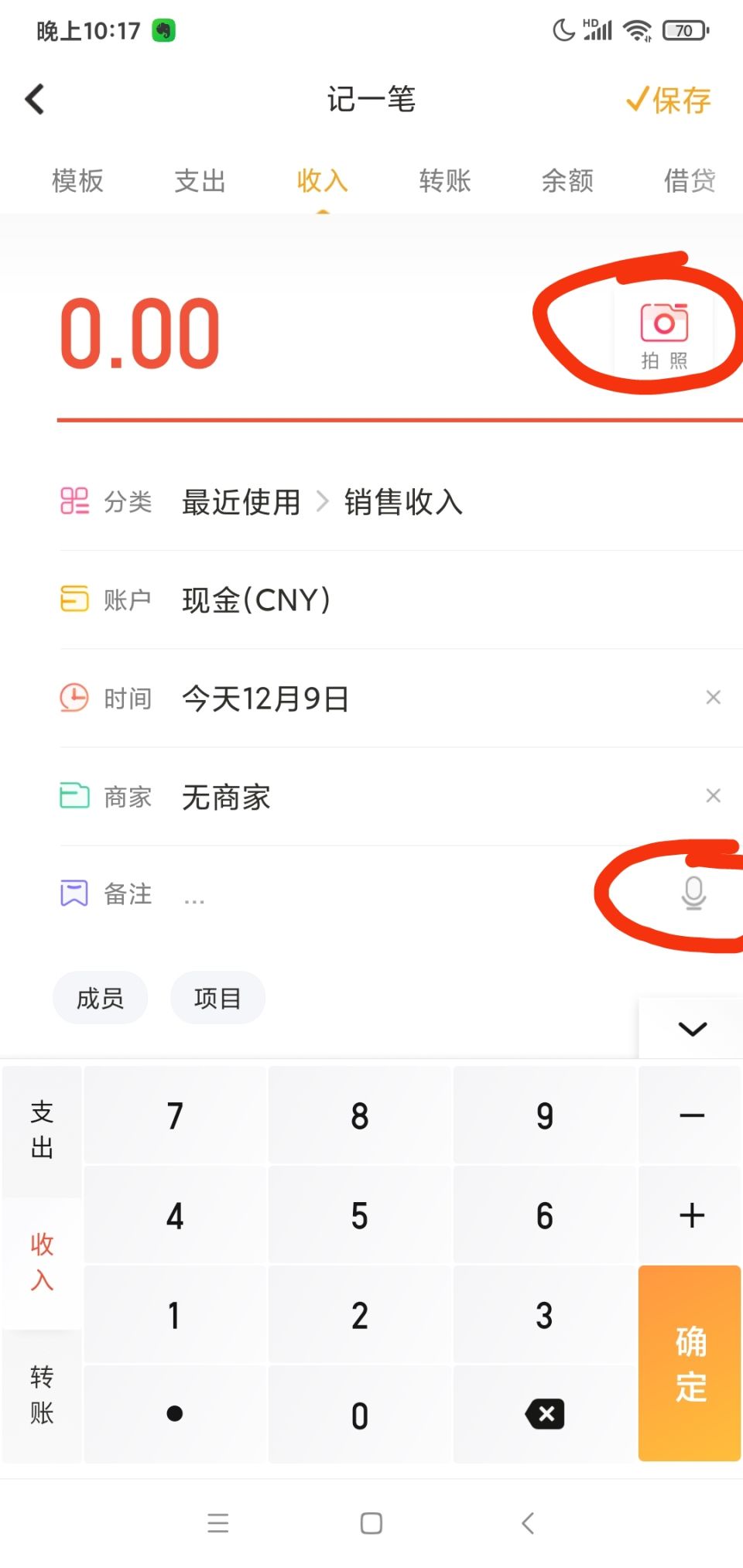Screen dimensions: 743x1568
Task: Save the record with 保存
Action: (669, 99)
